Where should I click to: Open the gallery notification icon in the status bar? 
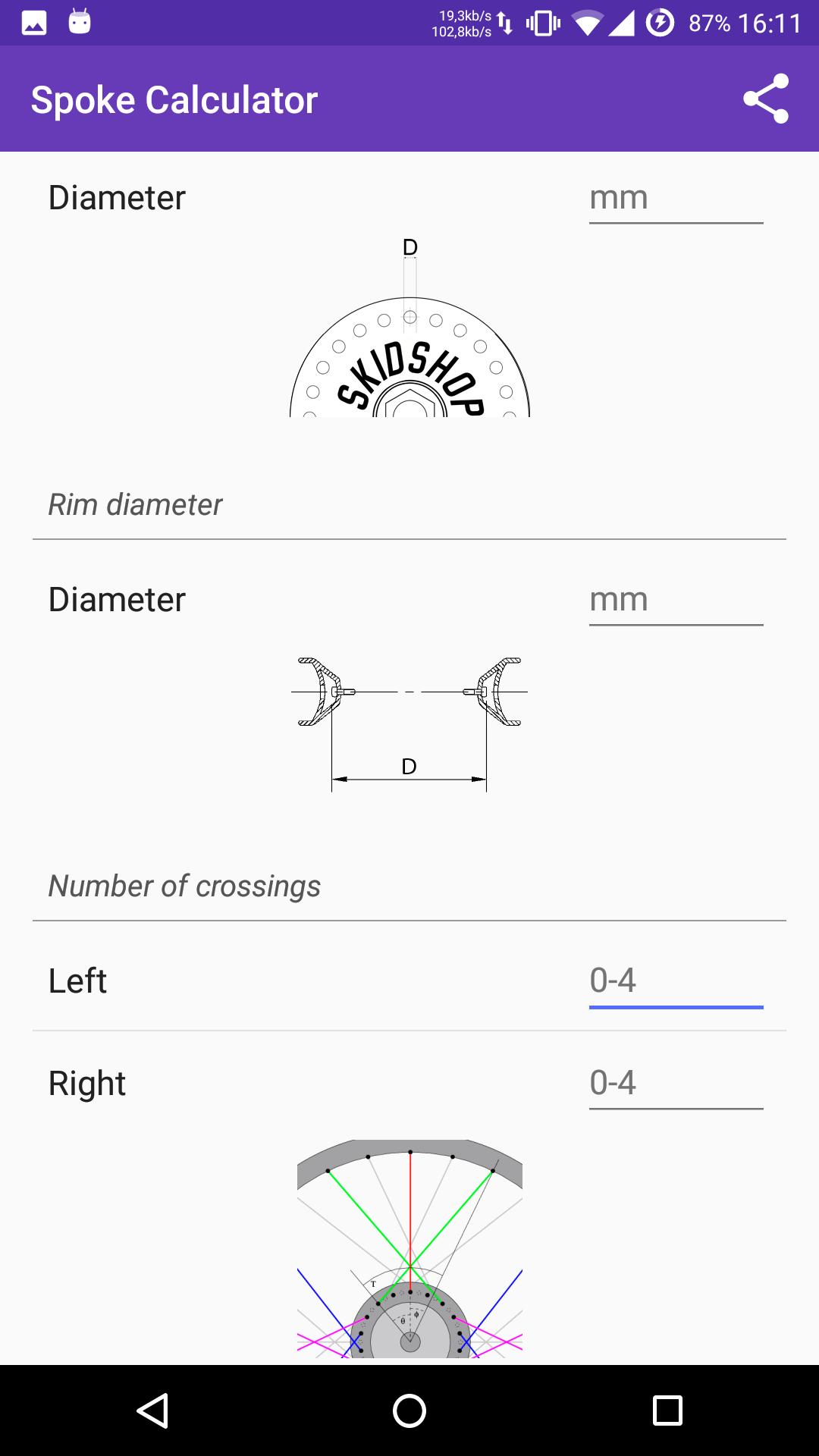point(33,23)
